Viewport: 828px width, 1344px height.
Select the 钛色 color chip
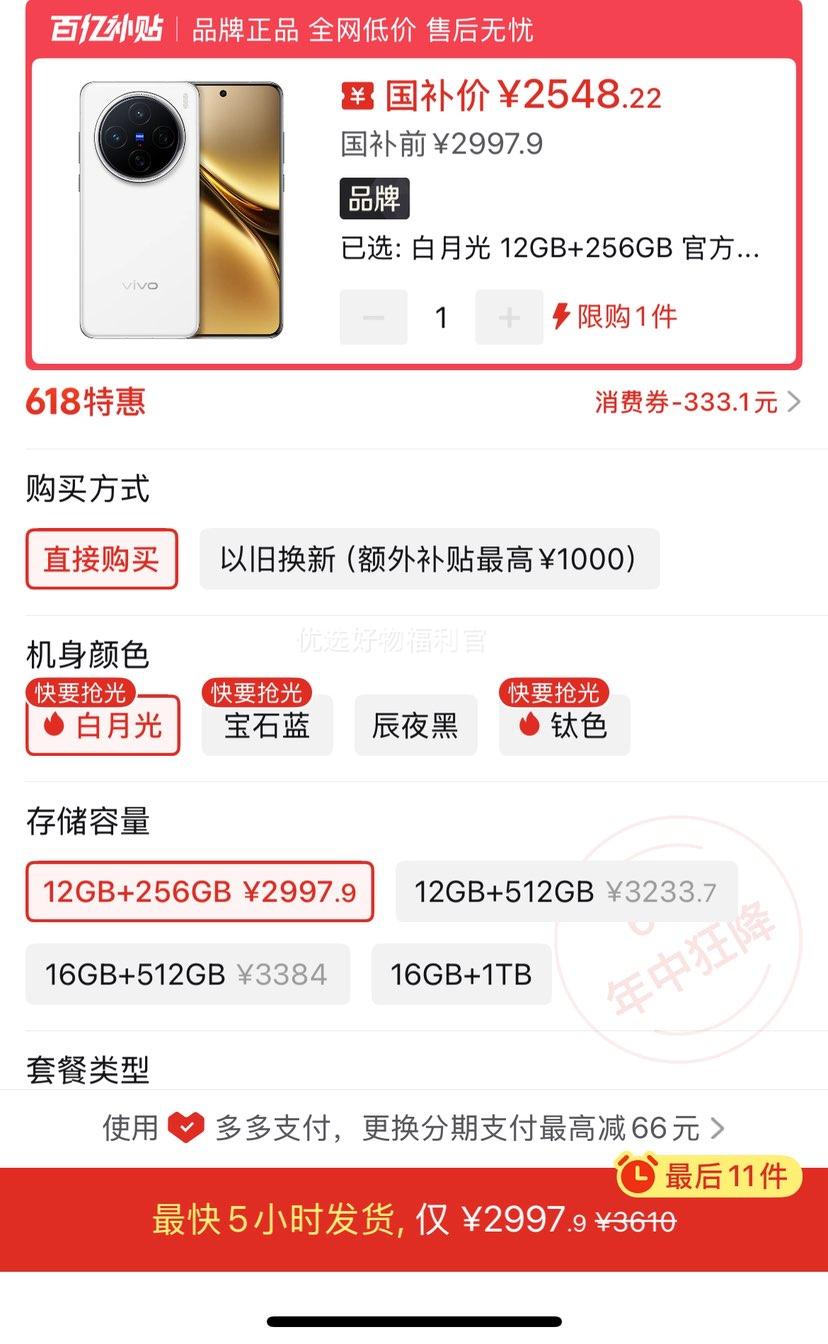565,725
